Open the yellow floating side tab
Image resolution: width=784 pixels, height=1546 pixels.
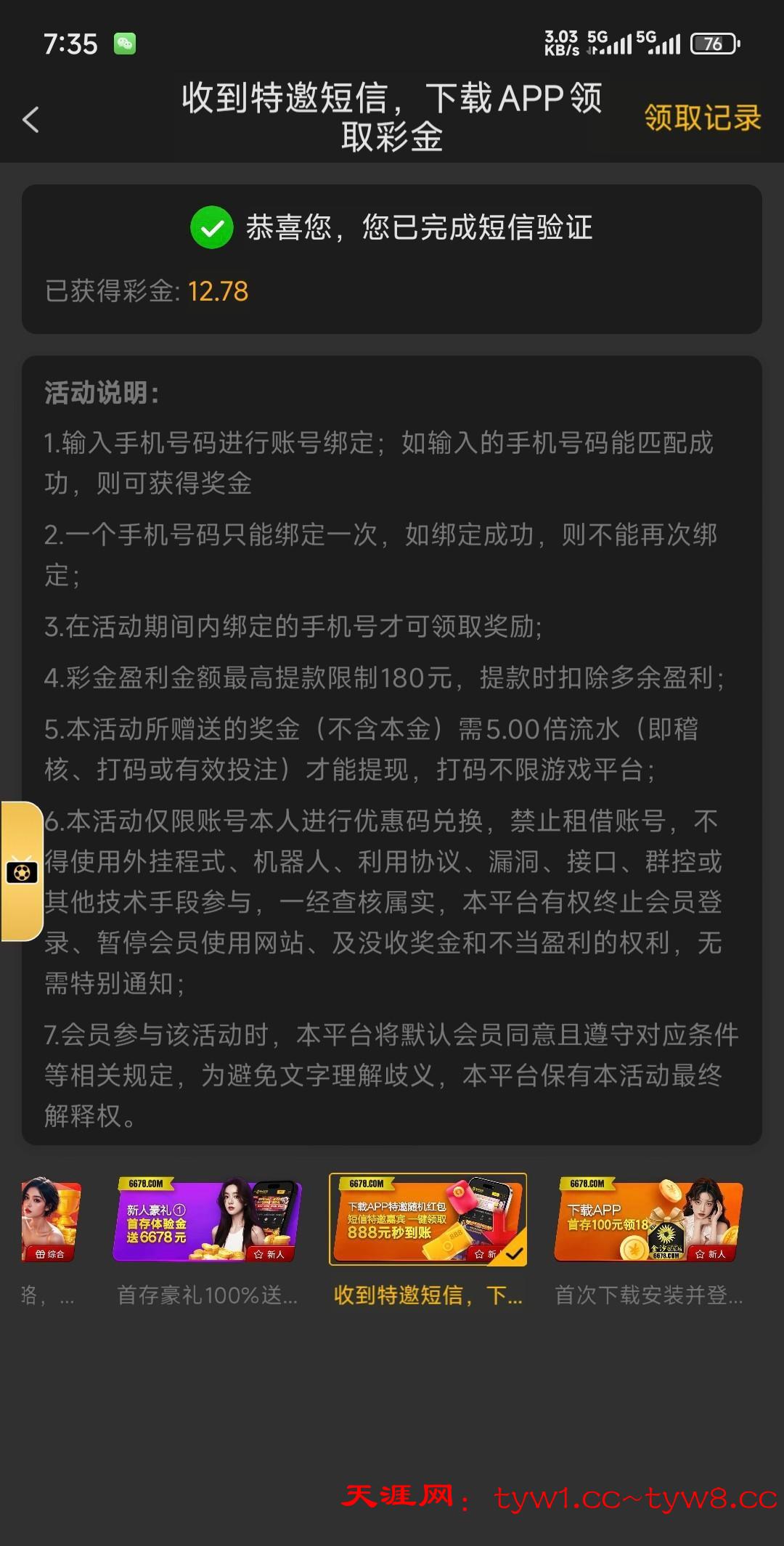[22, 871]
